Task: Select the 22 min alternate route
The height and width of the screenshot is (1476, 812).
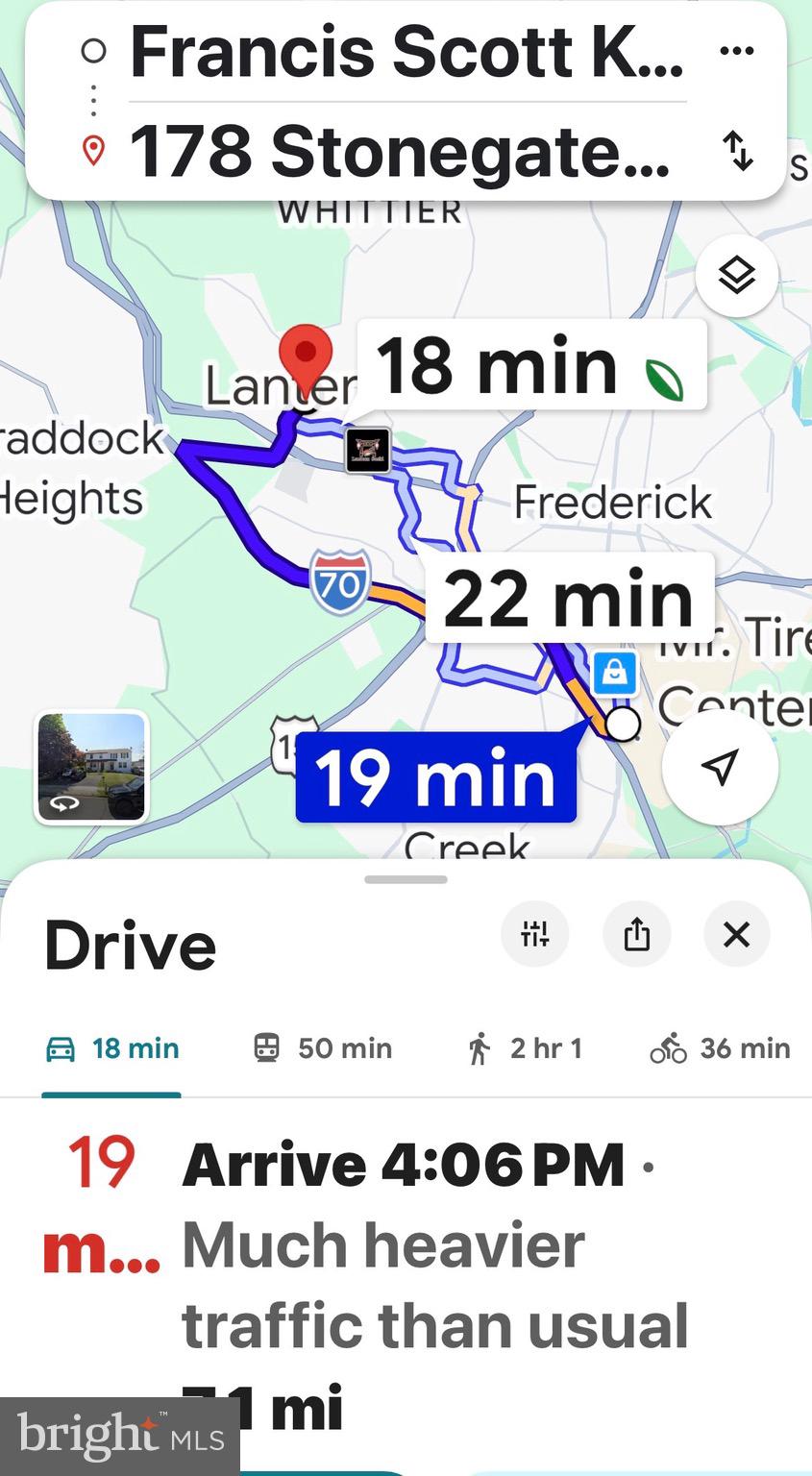Action: (569, 598)
